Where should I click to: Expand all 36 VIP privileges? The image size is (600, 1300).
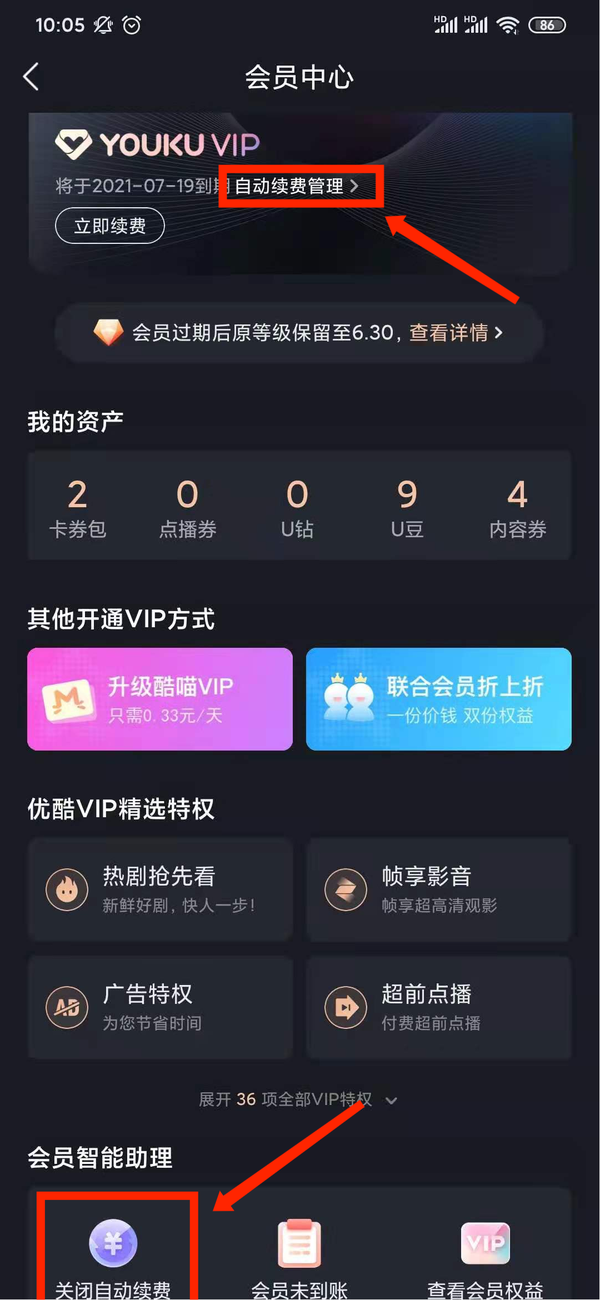click(298, 1100)
